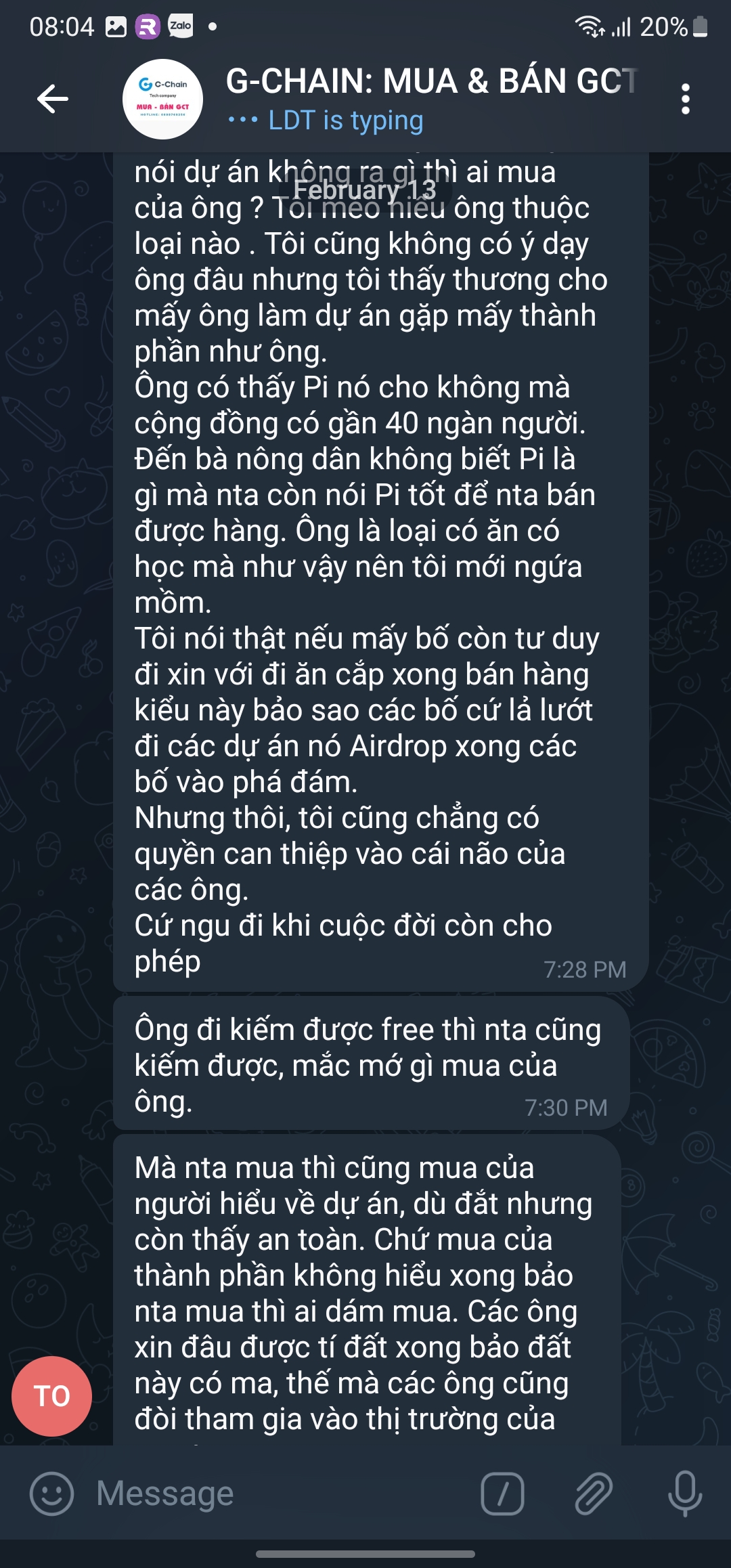Open the bot commands slash button
This screenshot has height=1568, width=731.
pos(502,1493)
